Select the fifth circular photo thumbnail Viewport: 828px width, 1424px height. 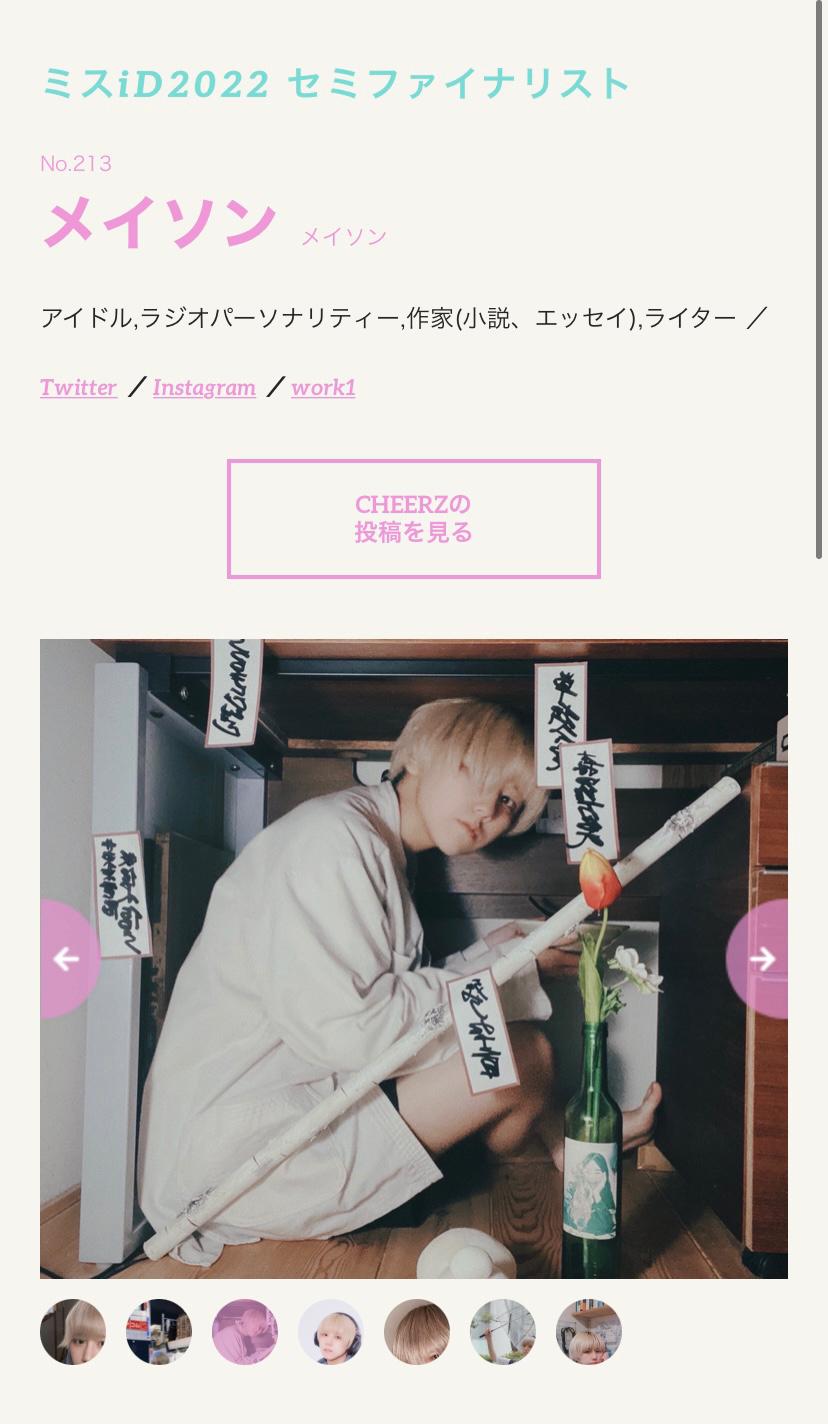pos(417,1331)
